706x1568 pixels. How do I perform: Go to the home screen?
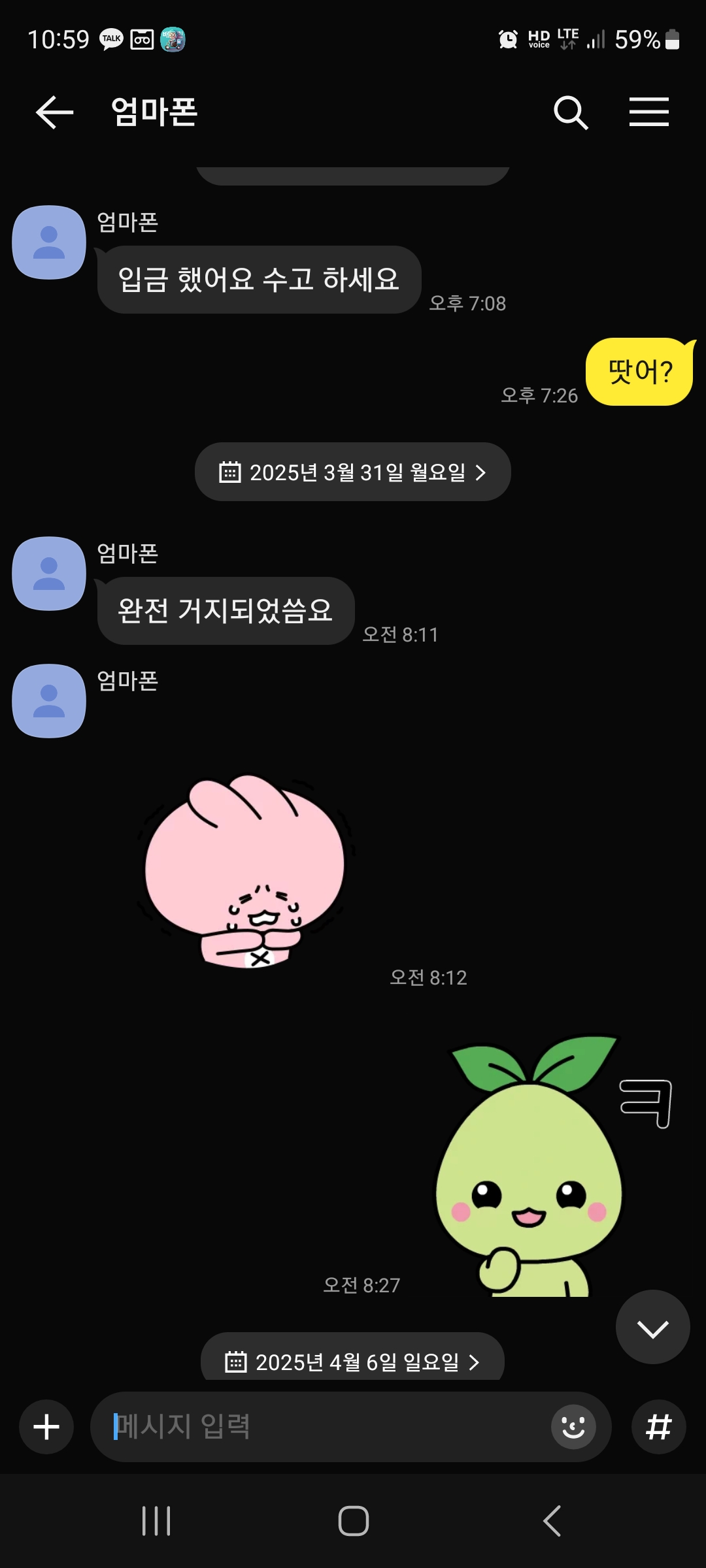point(353,1521)
